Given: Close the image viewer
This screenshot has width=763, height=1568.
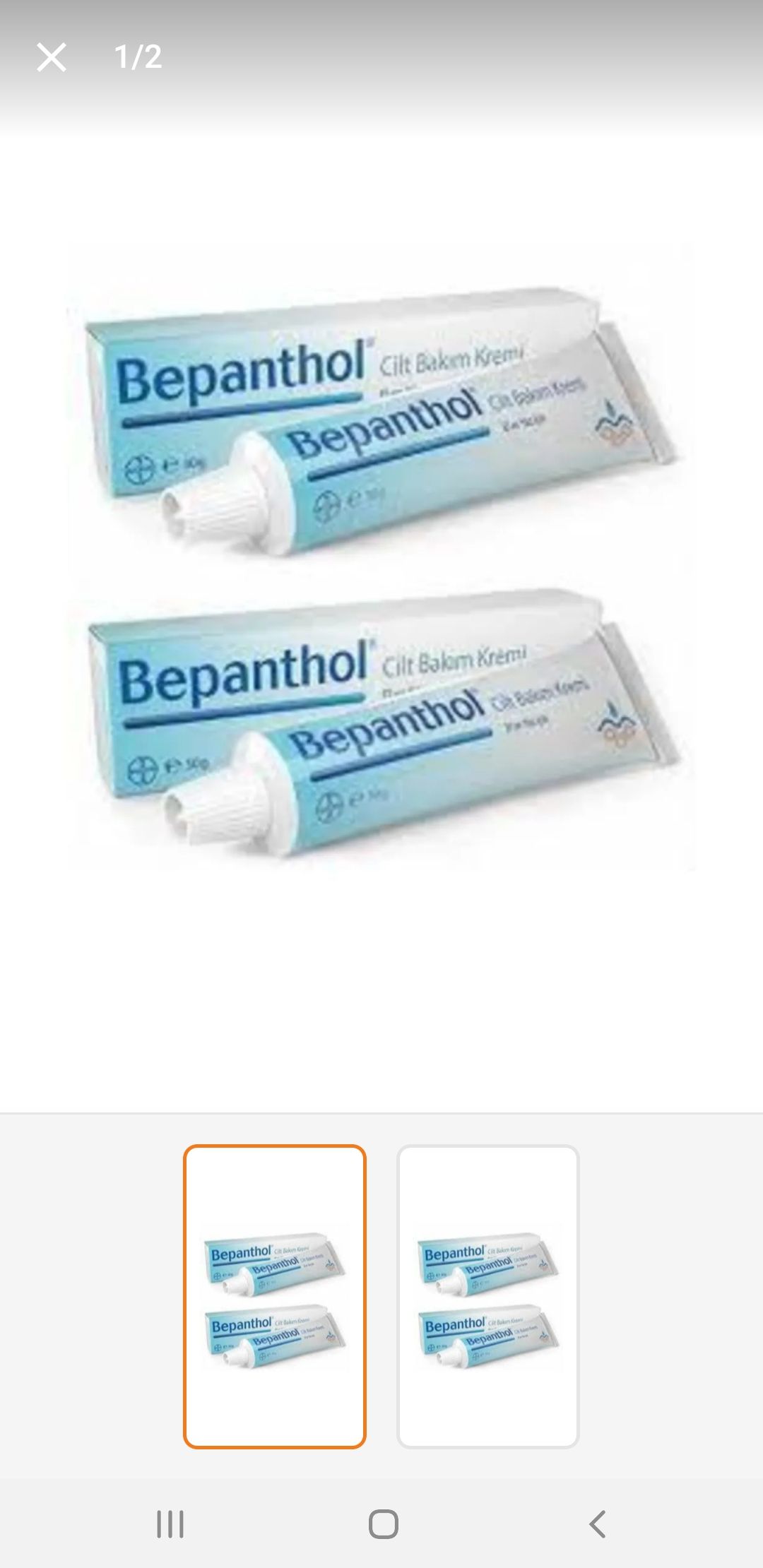Looking at the screenshot, I should tap(52, 57).
